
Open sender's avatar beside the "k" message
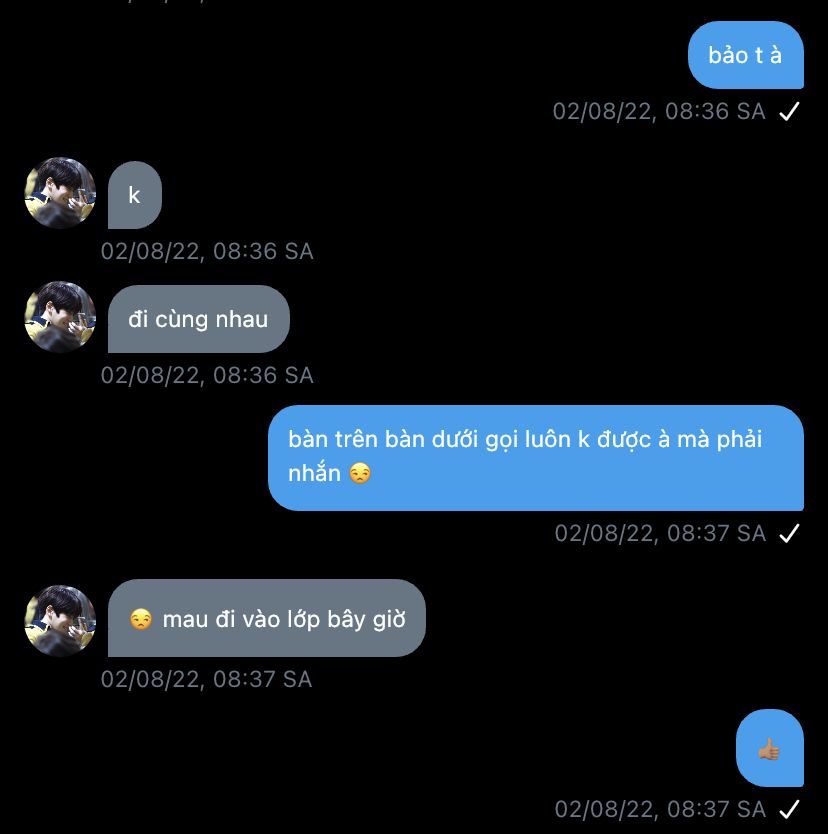[x=60, y=193]
